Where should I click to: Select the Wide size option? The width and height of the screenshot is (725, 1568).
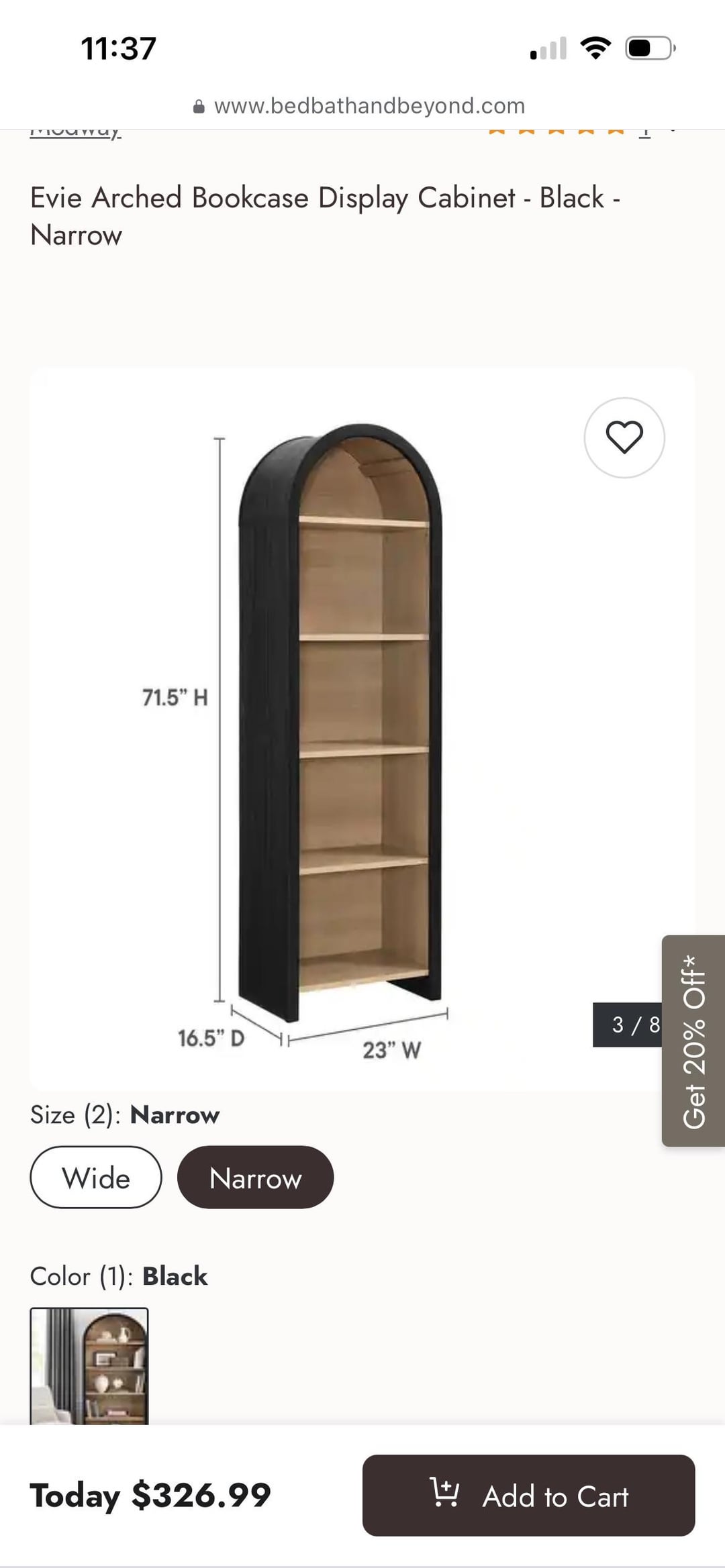[96, 1177]
